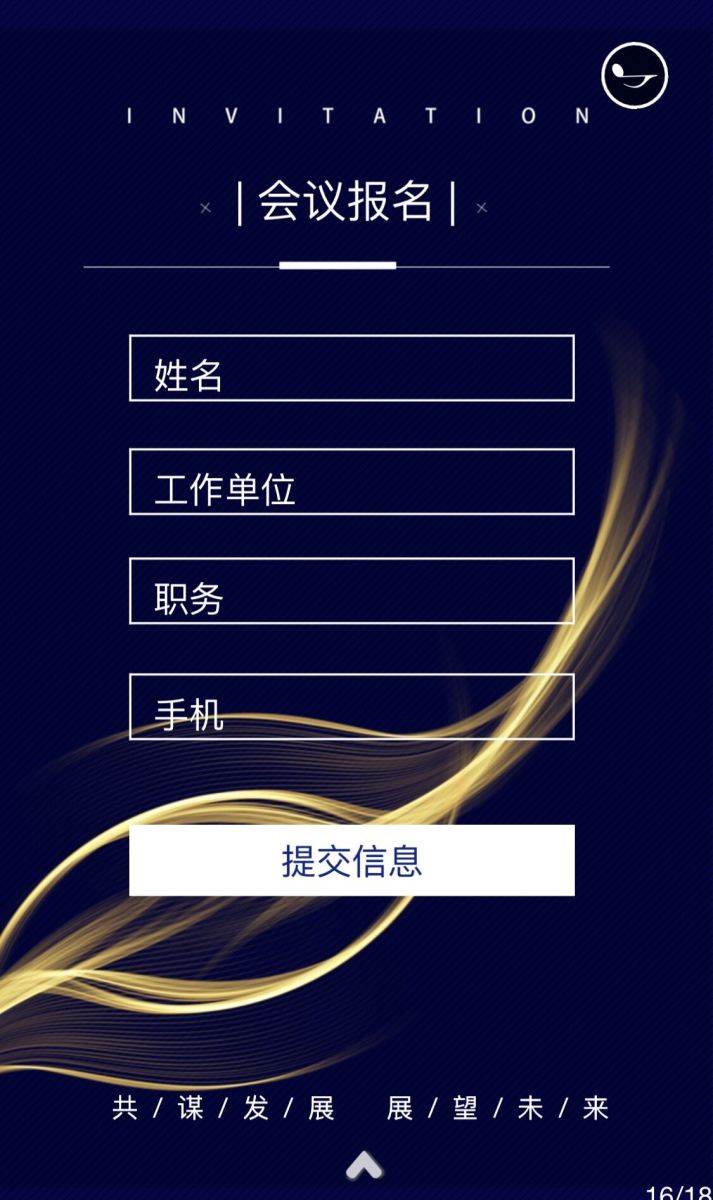Tap the 手机 phone number field
Screen dimensions: 713x1200
pyautogui.click(x=351, y=707)
